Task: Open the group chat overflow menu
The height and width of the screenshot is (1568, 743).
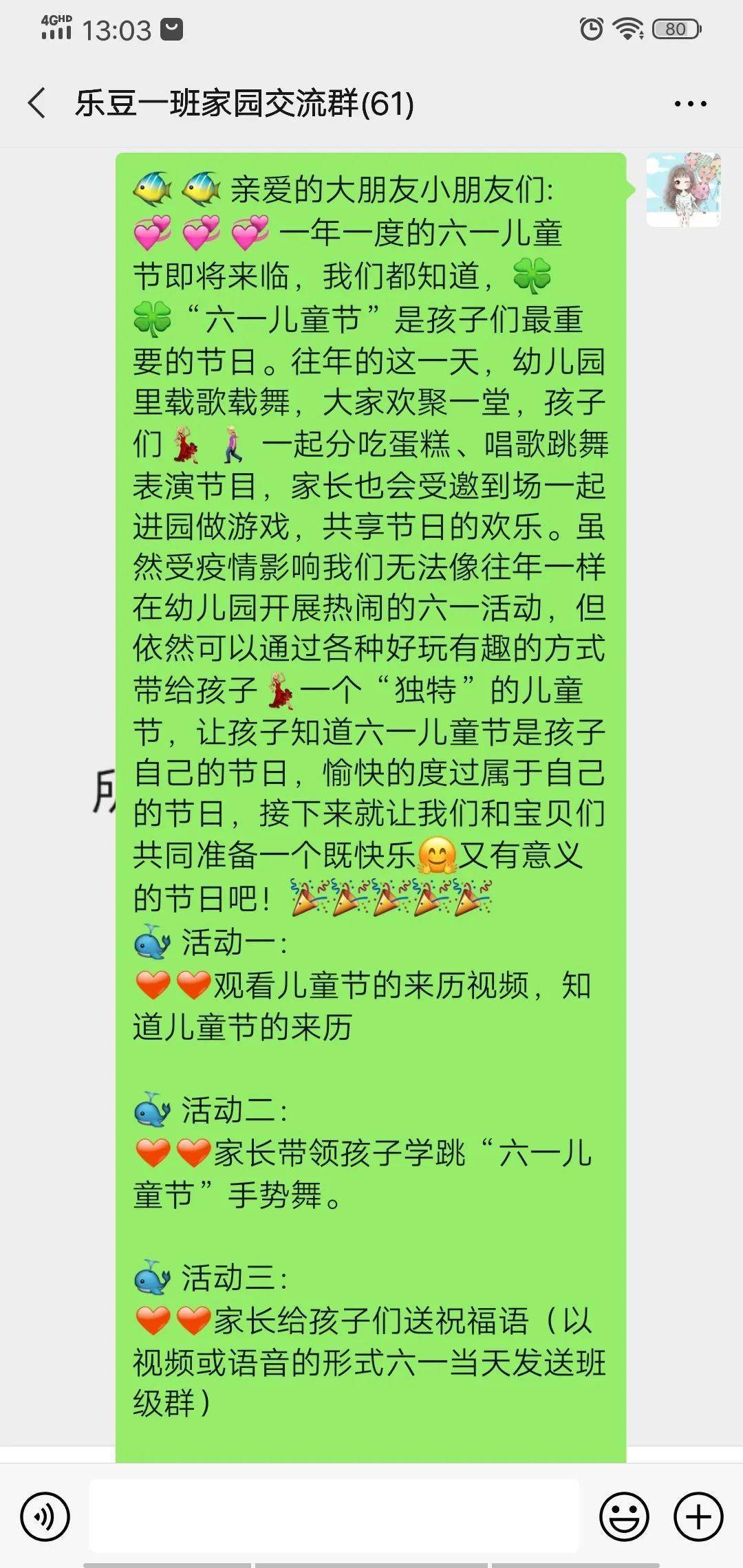Action: click(x=690, y=104)
